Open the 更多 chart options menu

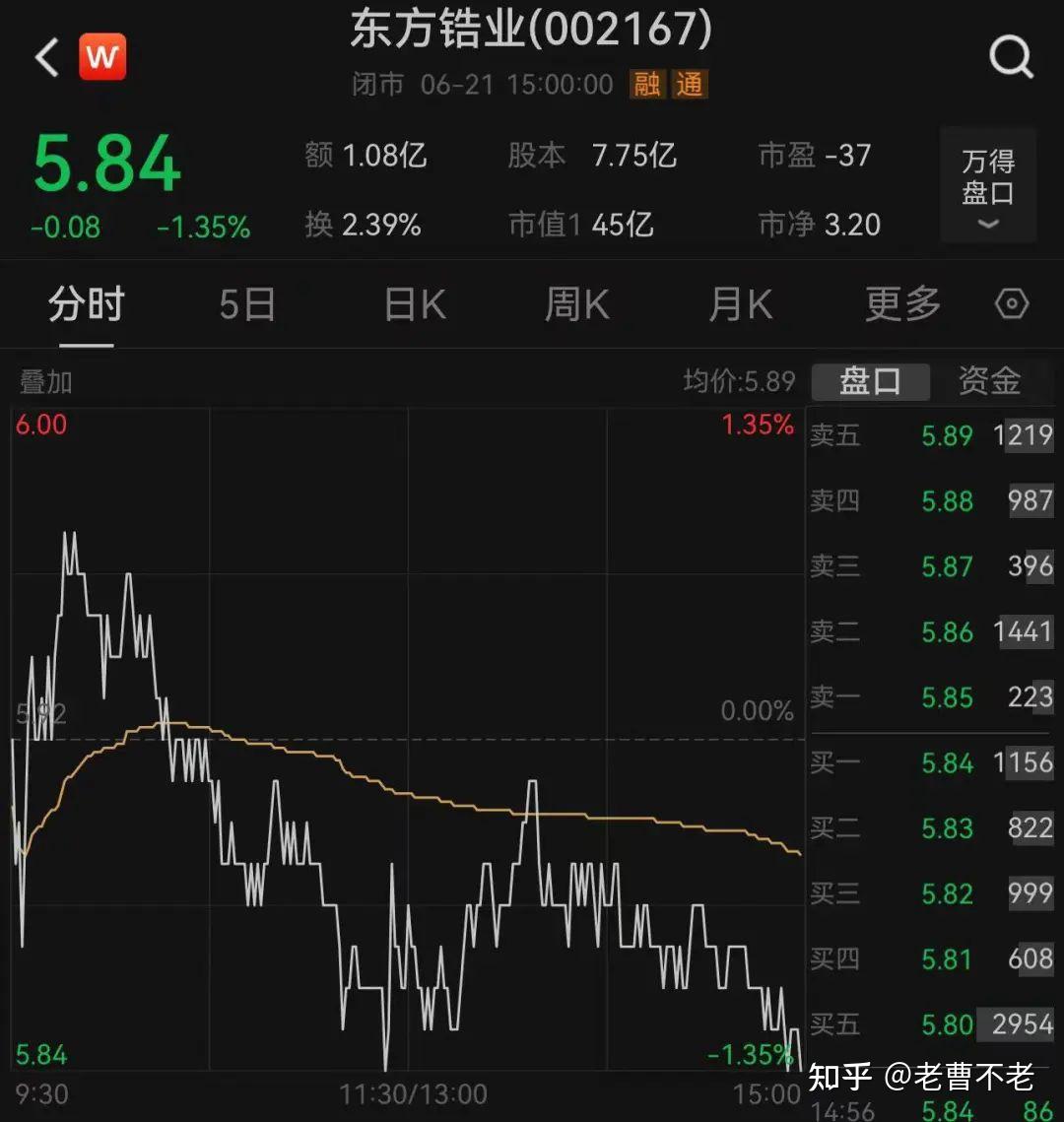click(900, 304)
